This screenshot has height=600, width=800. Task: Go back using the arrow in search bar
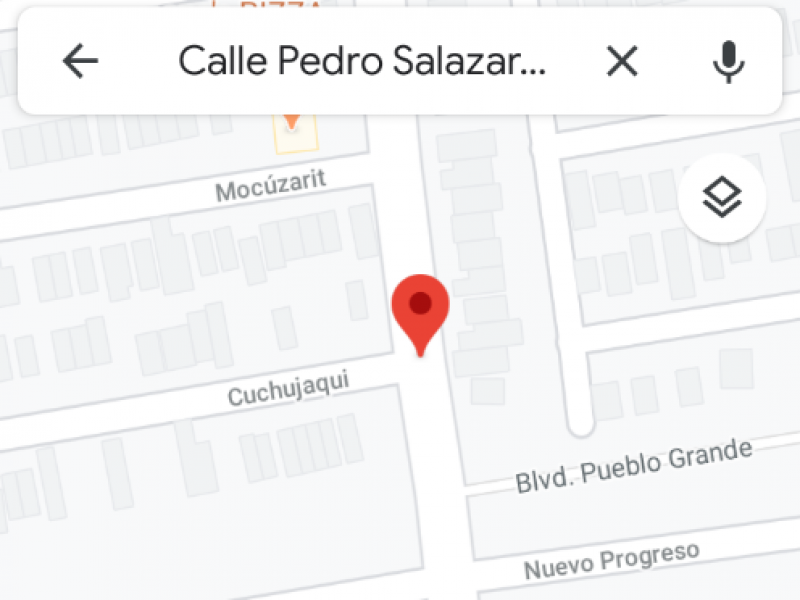[80, 62]
